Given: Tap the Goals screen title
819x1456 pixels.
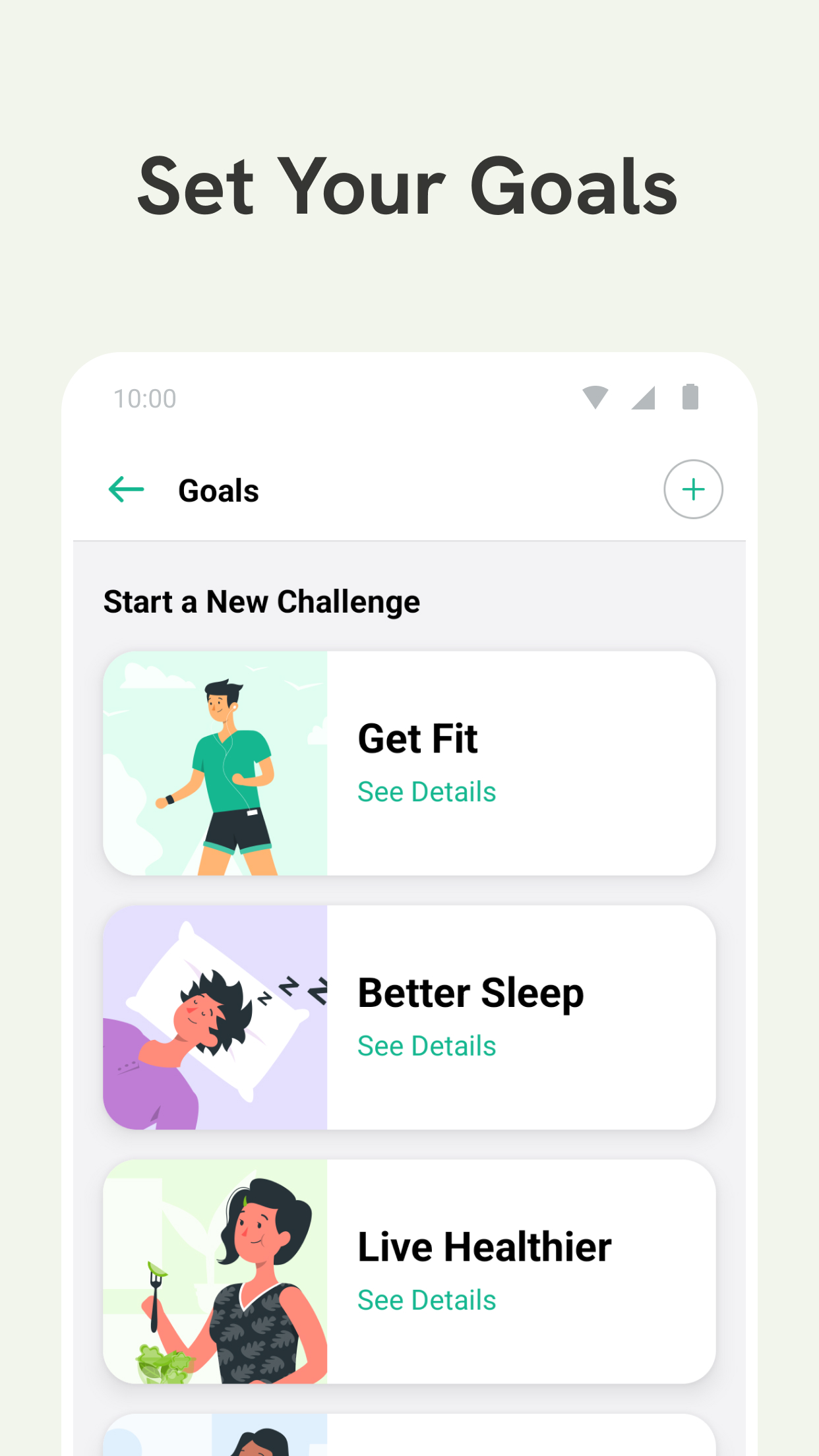Looking at the screenshot, I should click(x=218, y=489).
